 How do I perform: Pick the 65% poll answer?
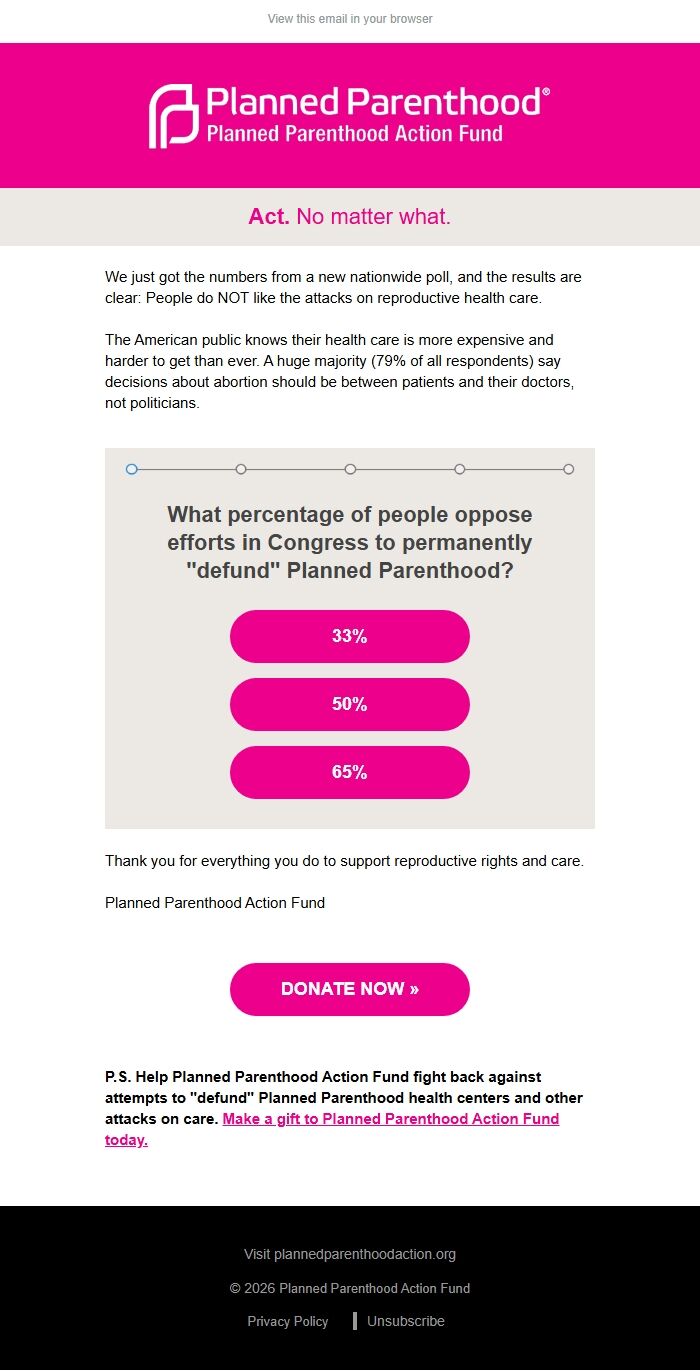(350, 772)
